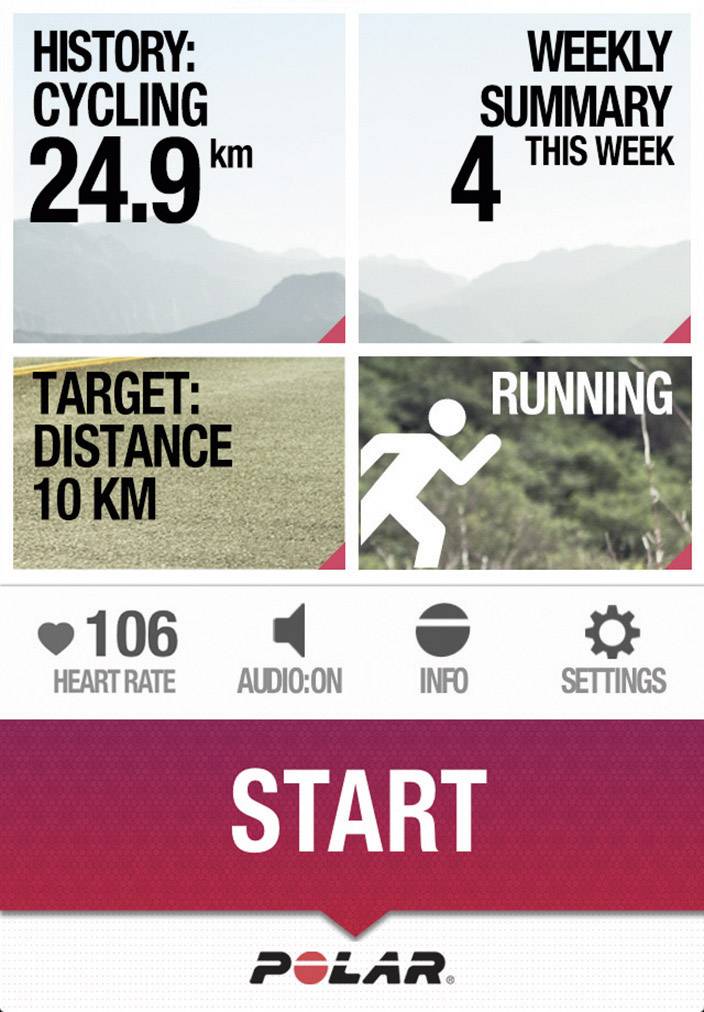The width and height of the screenshot is (704, 1012).
Task: Open Settings with the gear icon
Action: 613,650
